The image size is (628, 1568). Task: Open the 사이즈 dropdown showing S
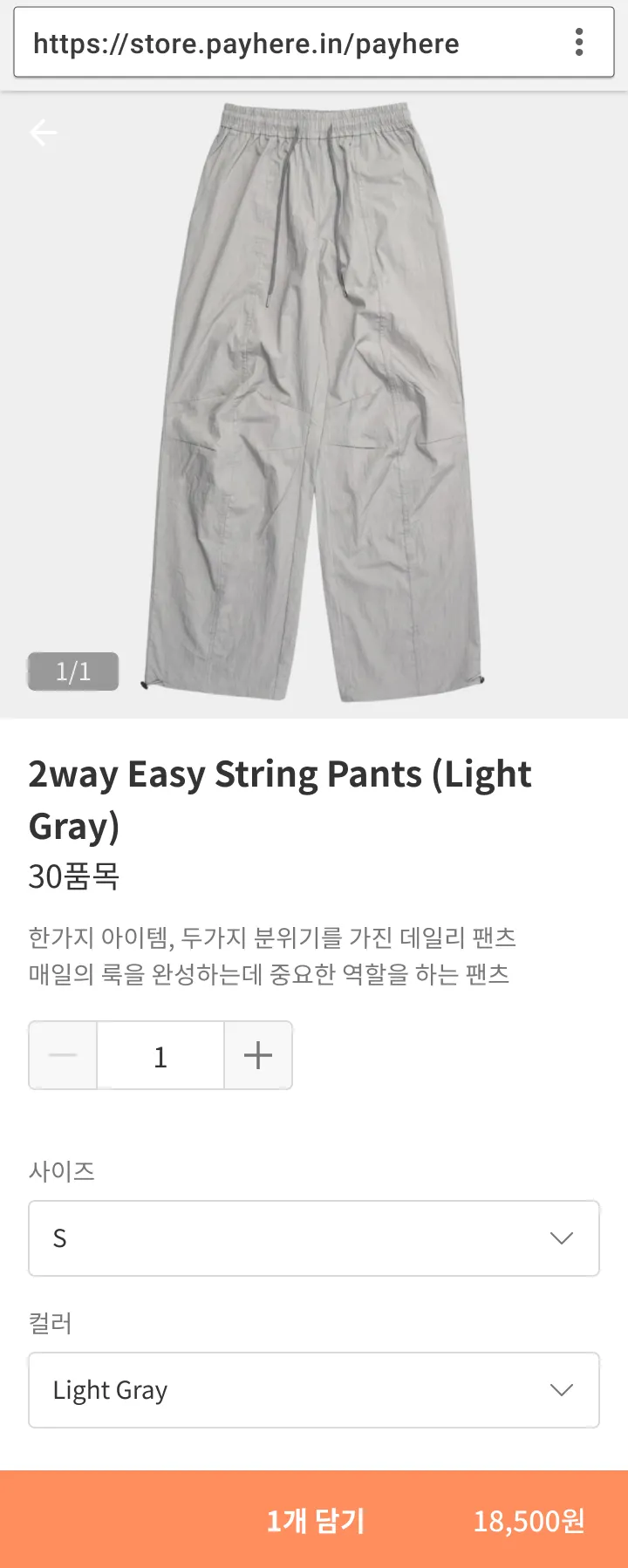pos(314,1238)
